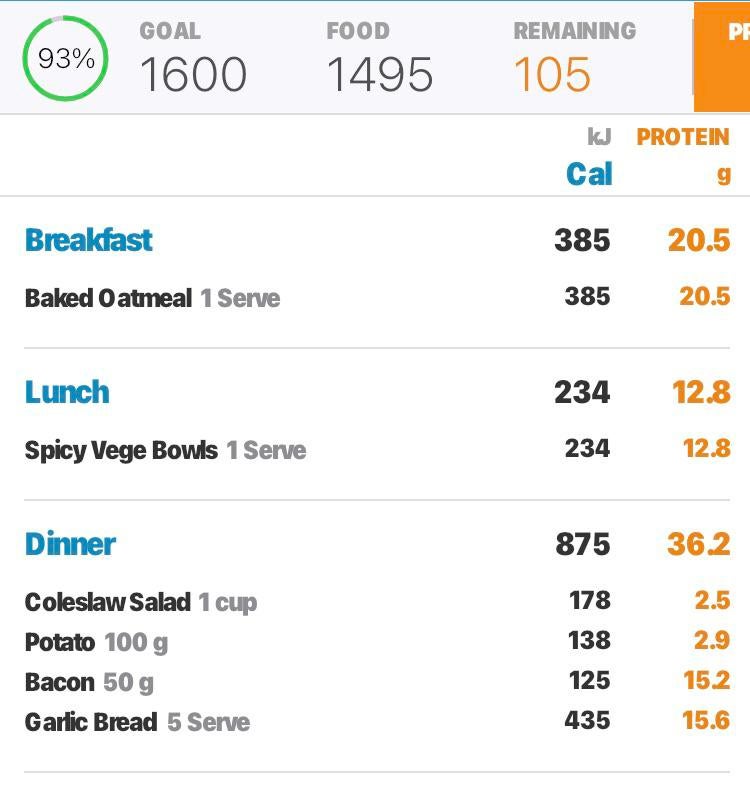
Task: Open the Coleslaw Salad entry
Action: click(x=140, y=602)
